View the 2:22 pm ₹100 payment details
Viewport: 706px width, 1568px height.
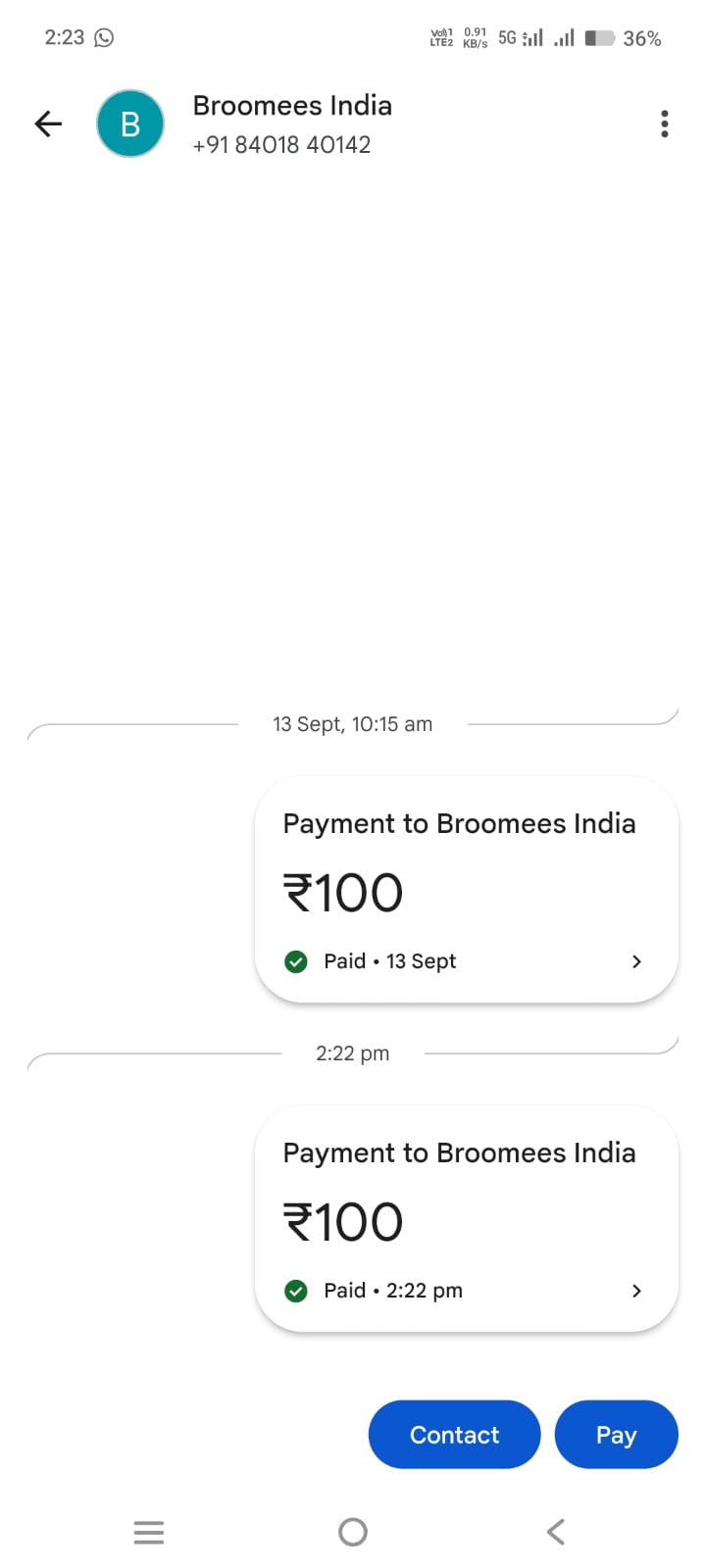466,1219
